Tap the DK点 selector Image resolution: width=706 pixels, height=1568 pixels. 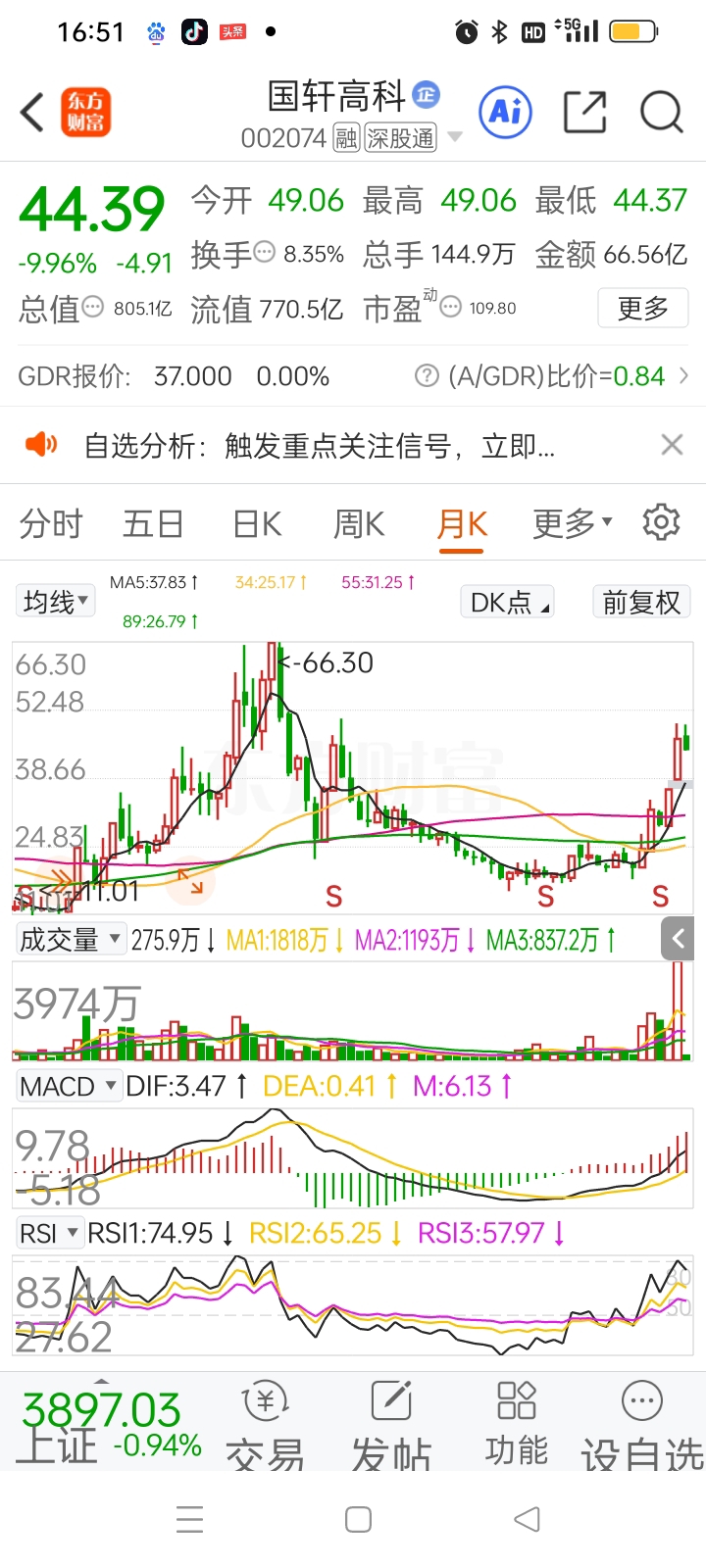click(507, 602)
